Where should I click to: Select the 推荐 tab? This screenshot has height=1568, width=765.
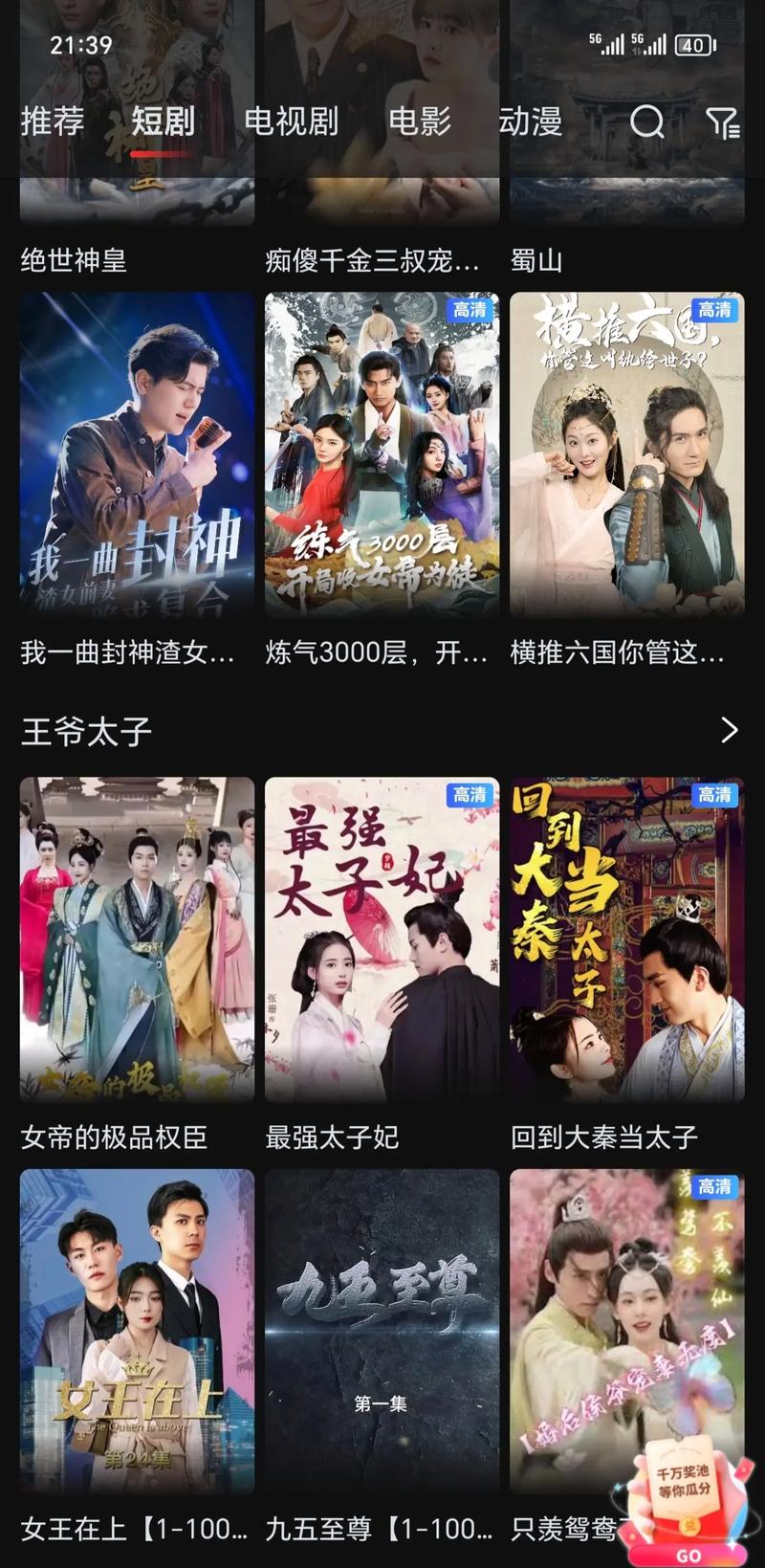[x=52, y=122]
